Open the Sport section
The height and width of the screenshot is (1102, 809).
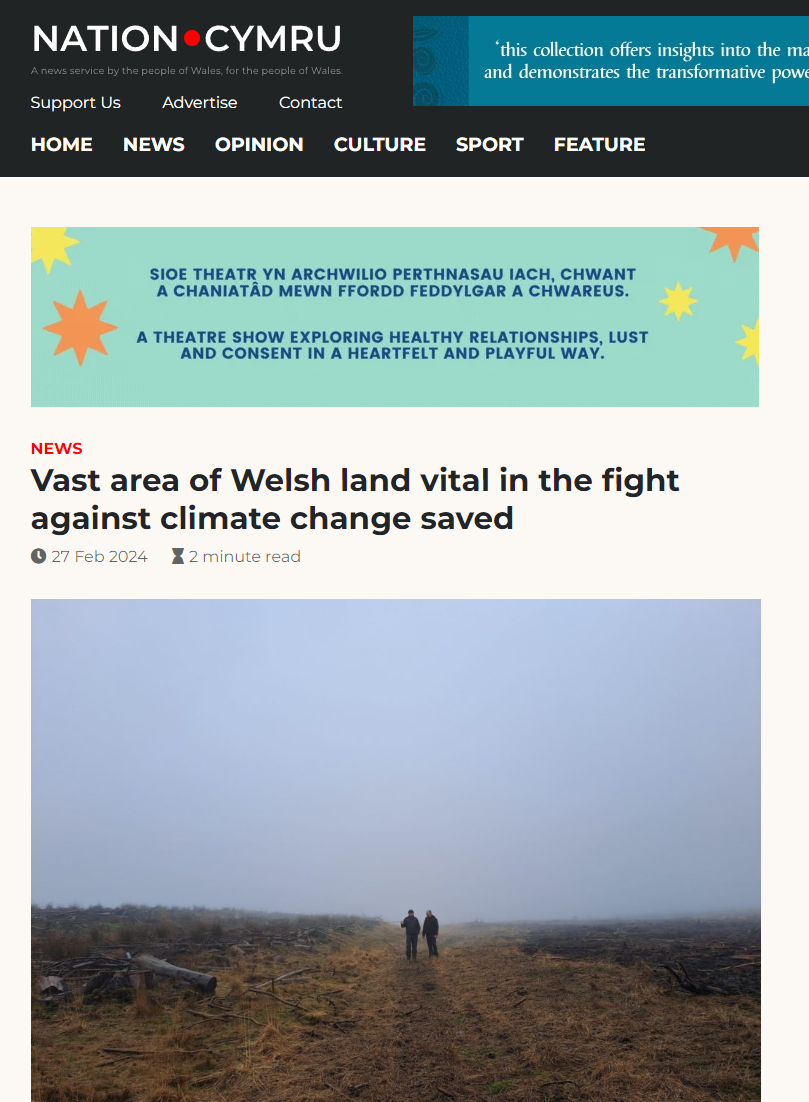[x=490, y=145]
